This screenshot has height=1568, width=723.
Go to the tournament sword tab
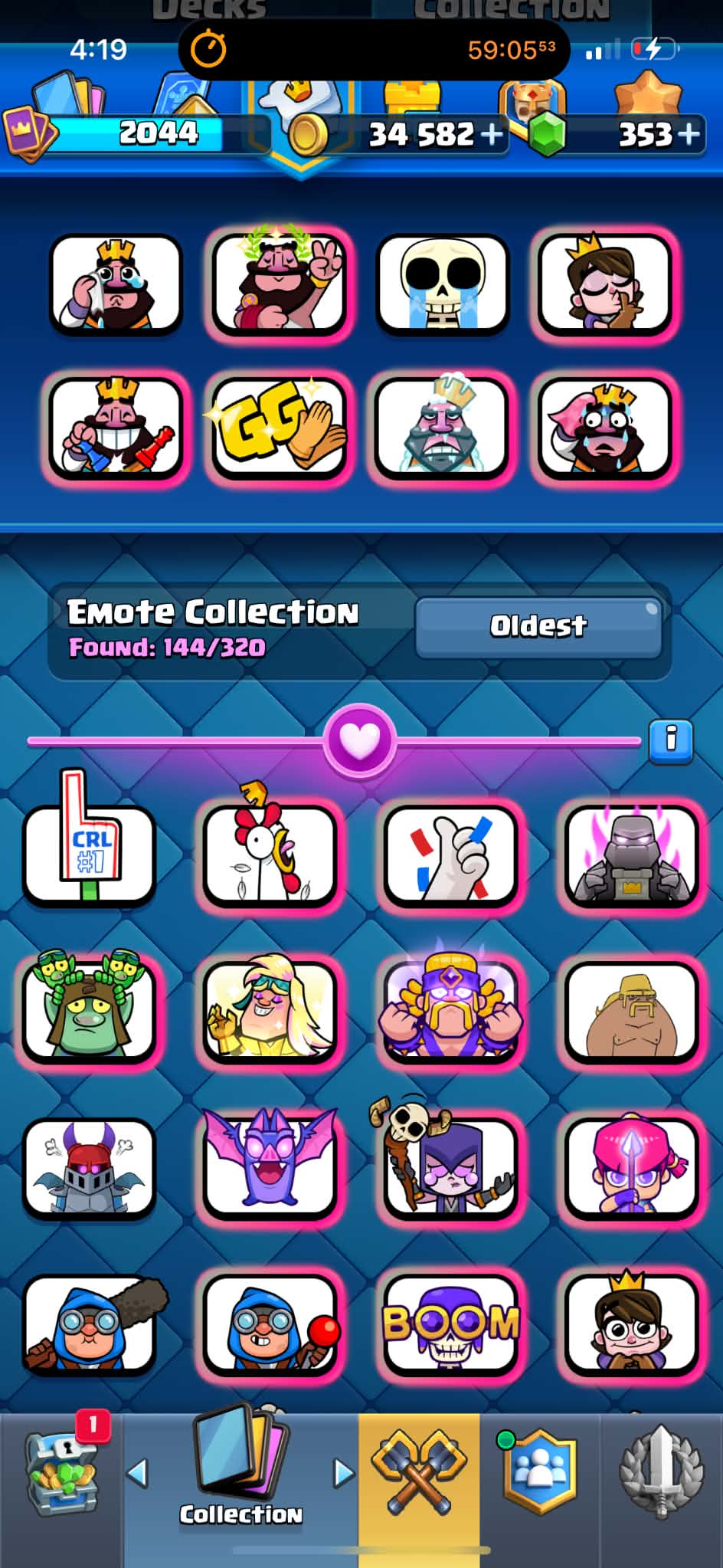tap(661, 1471)
